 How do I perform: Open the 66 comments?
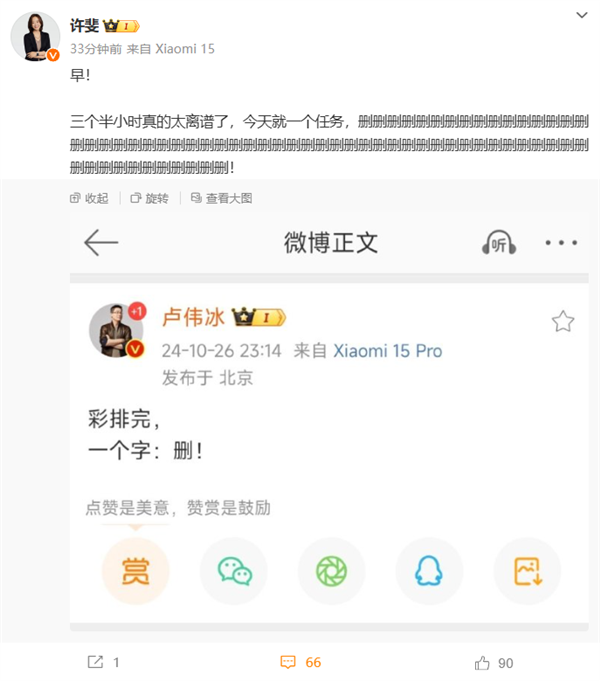pyautogui.click(x=300, y=662)
